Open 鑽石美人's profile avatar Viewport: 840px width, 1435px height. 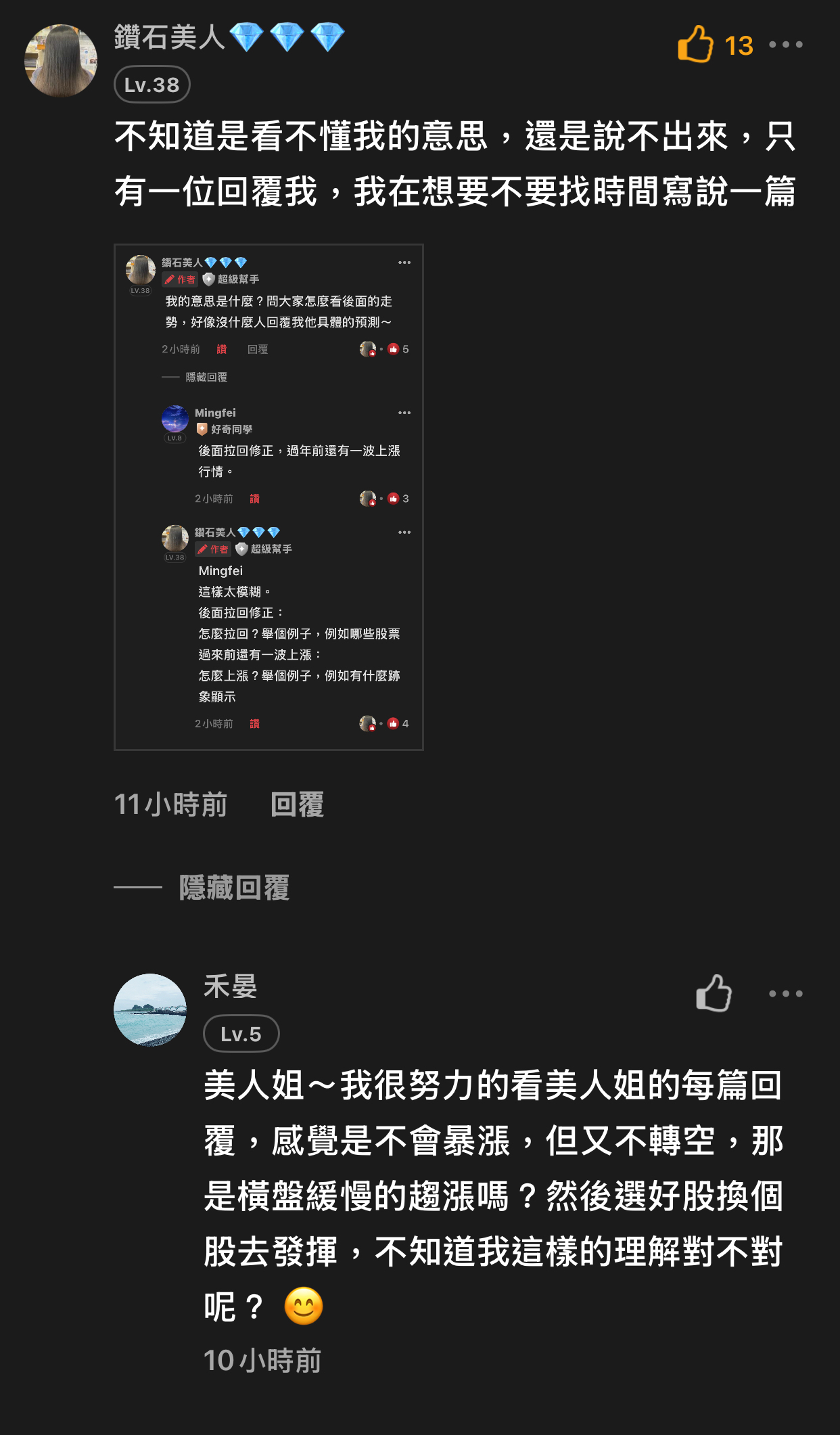(61, 61)
